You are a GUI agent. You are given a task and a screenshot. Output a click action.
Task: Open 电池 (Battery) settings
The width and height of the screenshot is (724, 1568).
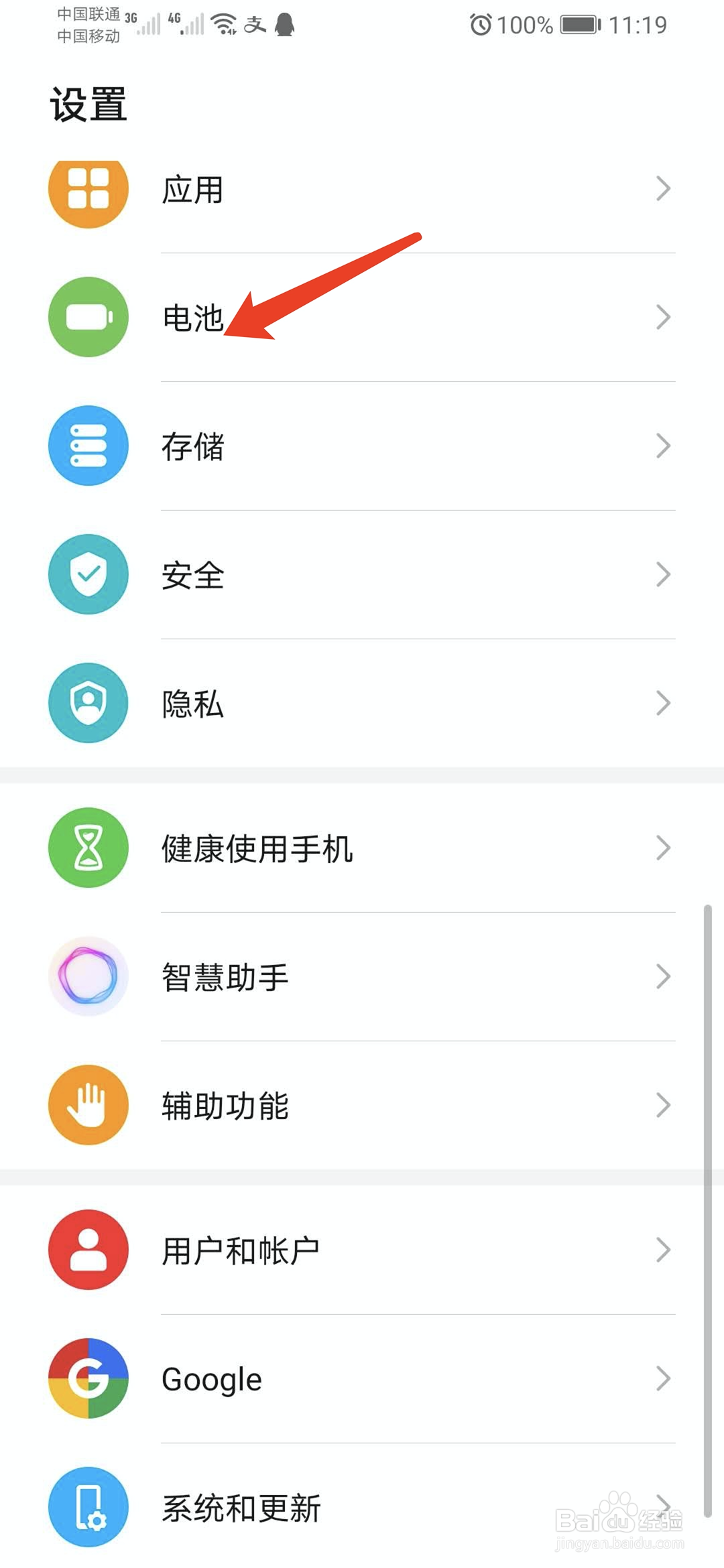click(193, 318)
